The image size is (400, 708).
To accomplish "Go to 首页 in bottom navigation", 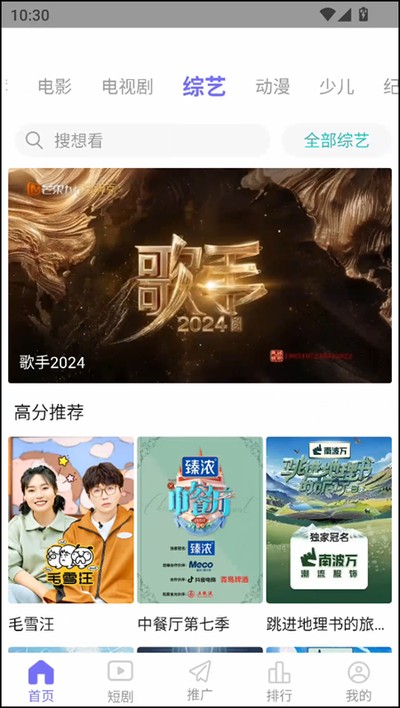I will (41, 681).
